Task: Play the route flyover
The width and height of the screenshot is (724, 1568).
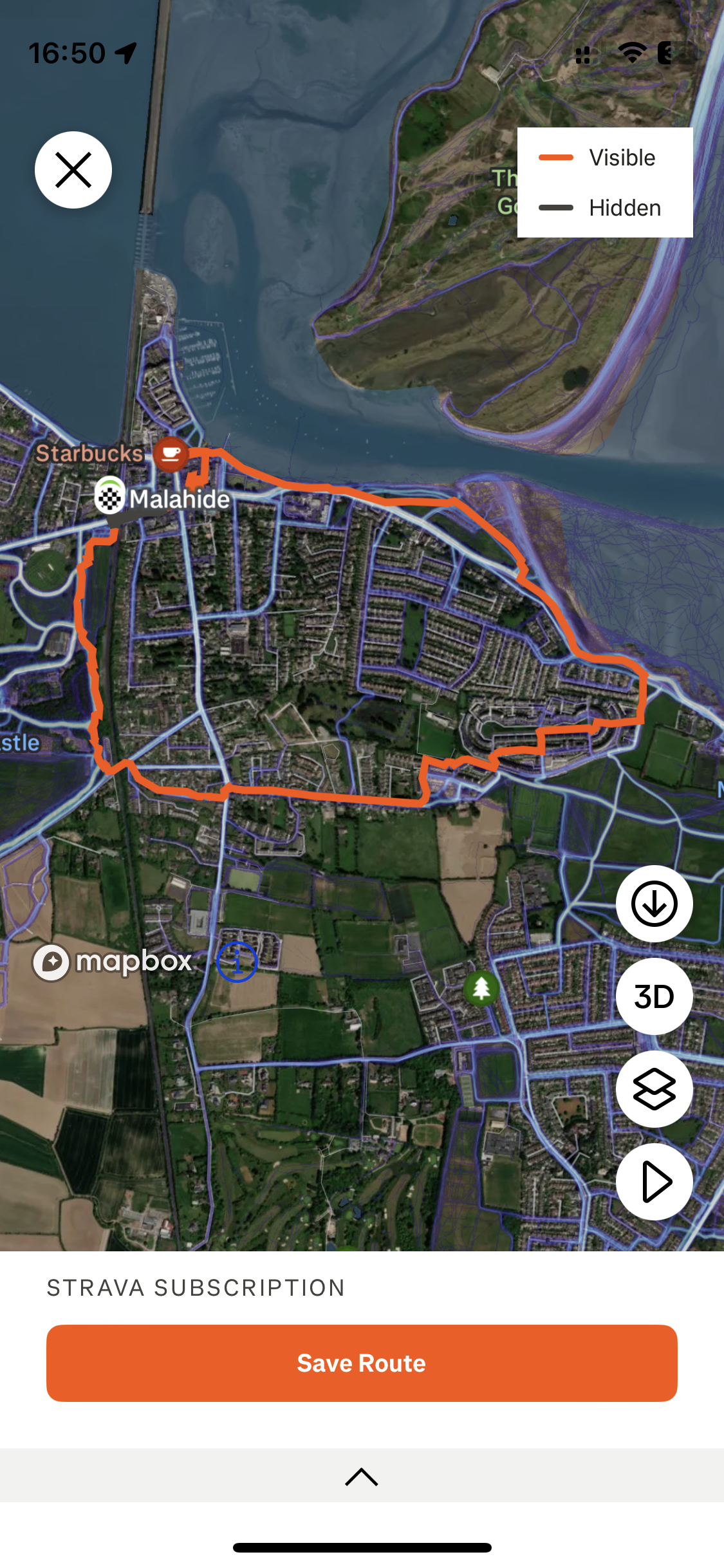Action: [x=654, y=1182]
